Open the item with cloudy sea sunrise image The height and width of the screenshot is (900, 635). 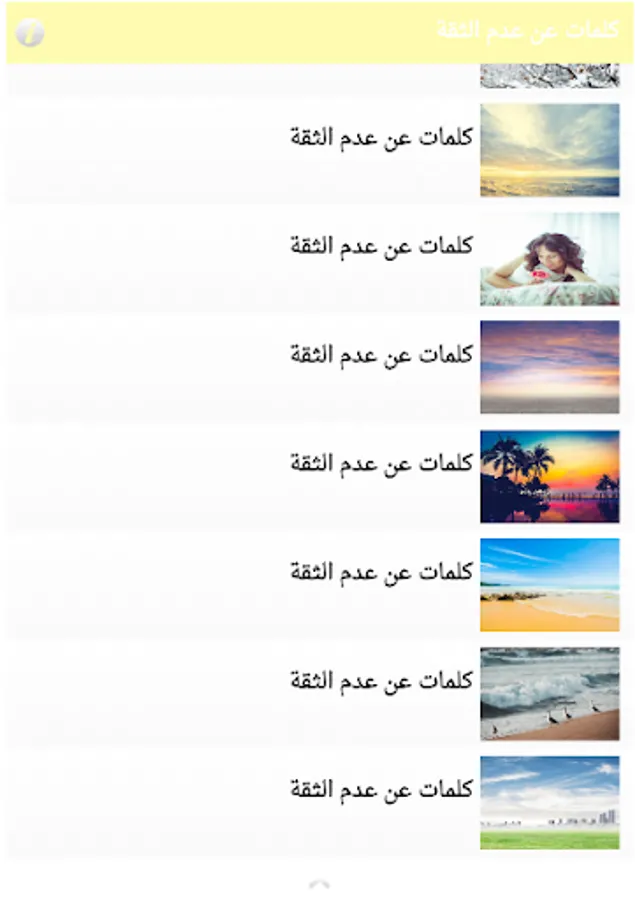click(318, 150)
